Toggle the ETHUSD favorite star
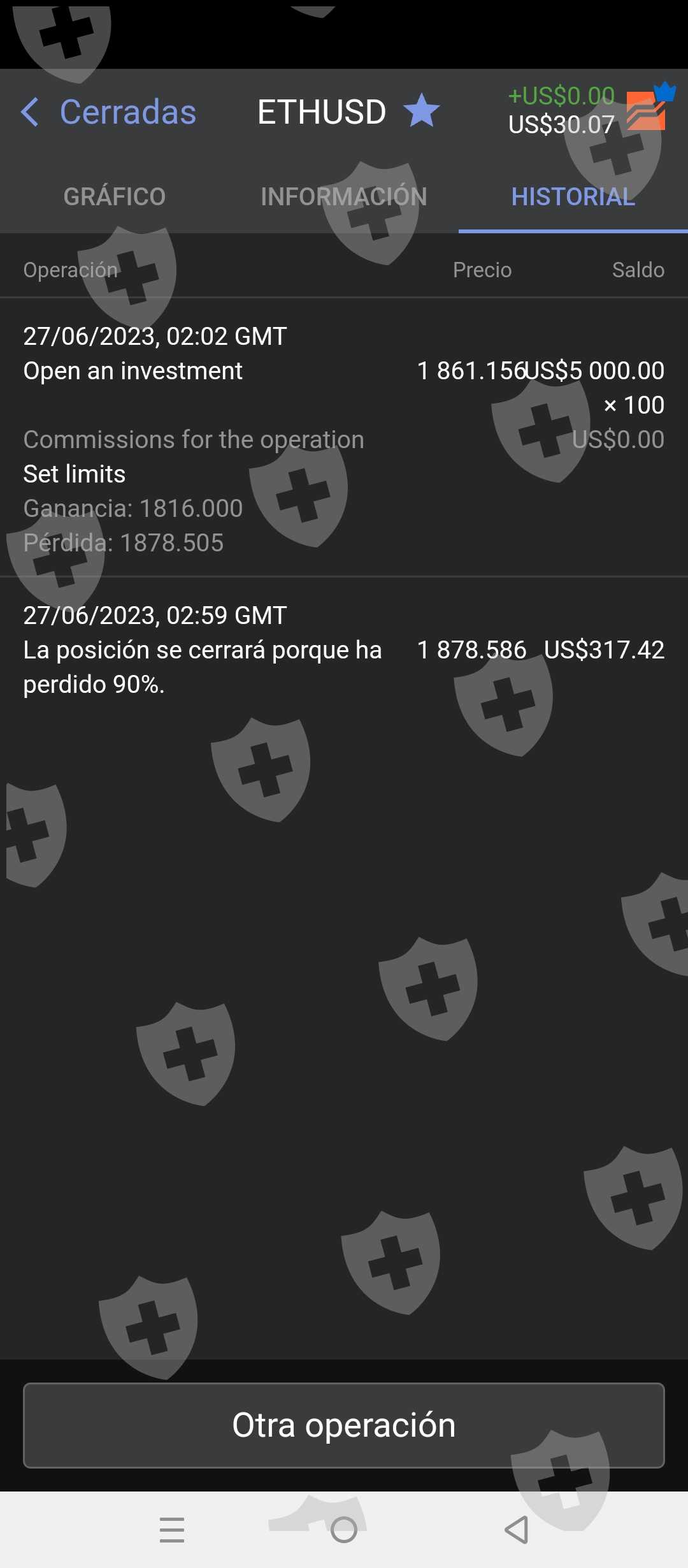Viewport: 688px width, 1568px height. pyautogui.click(x=422, y=111)
